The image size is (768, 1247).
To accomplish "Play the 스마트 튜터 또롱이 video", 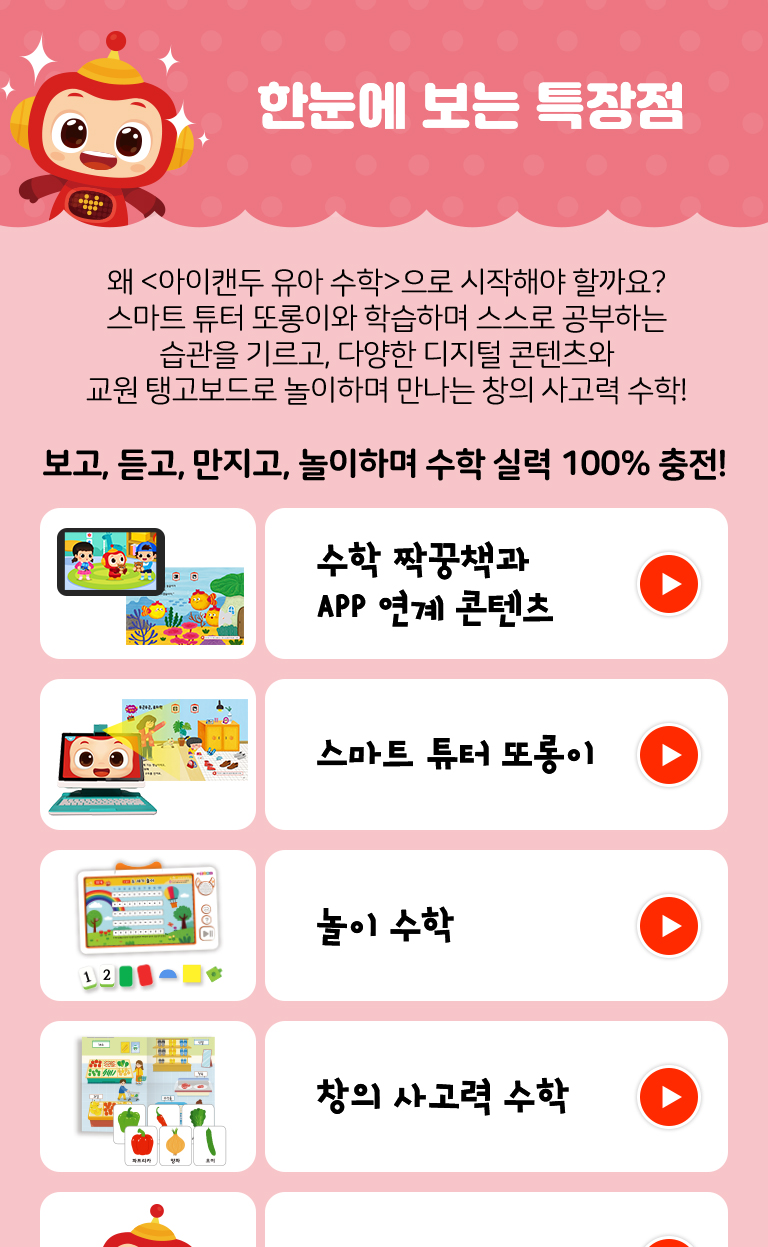I will [x=669, y=755].
